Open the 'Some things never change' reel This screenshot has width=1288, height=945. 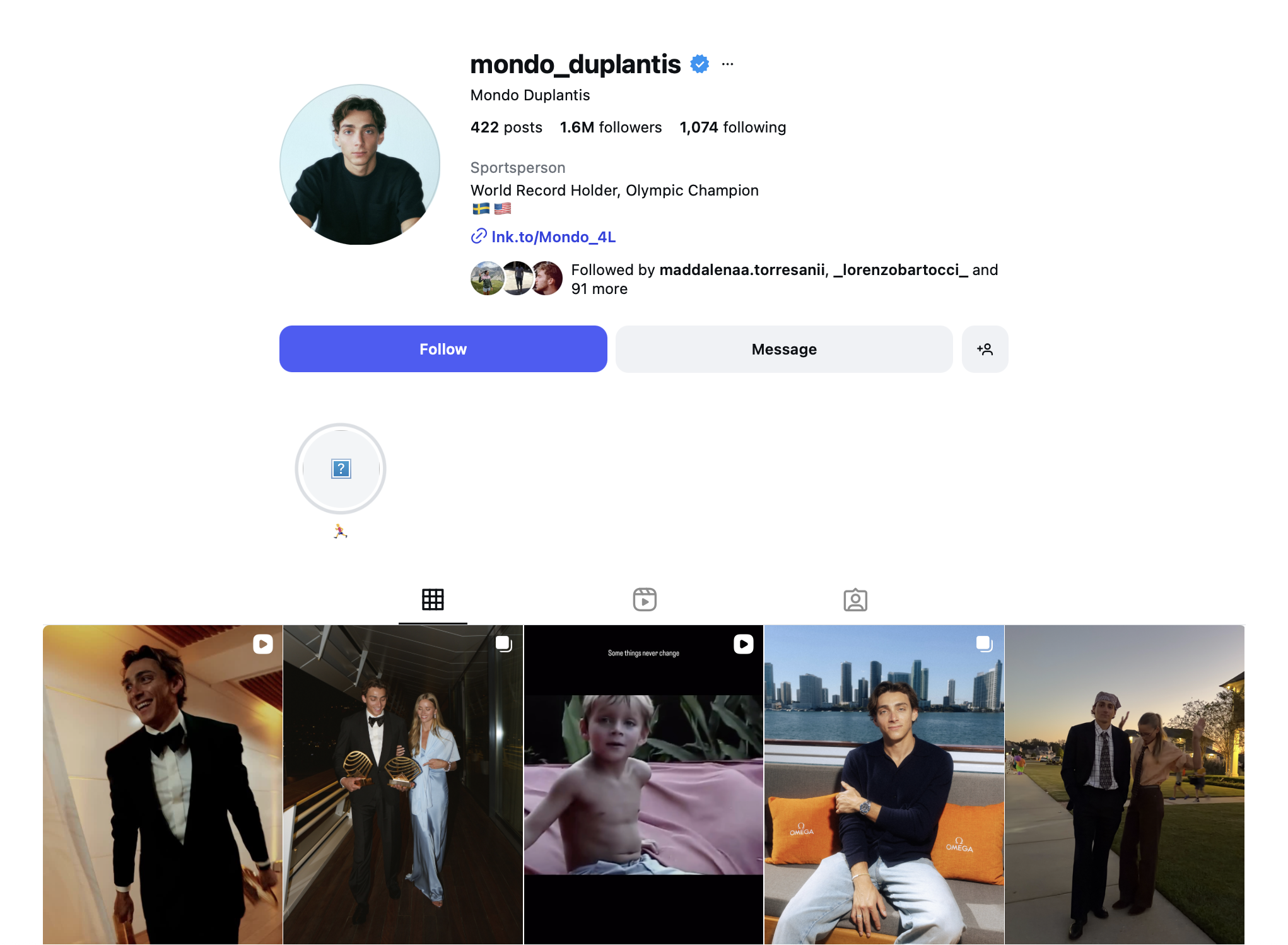(x=643, y=785)
